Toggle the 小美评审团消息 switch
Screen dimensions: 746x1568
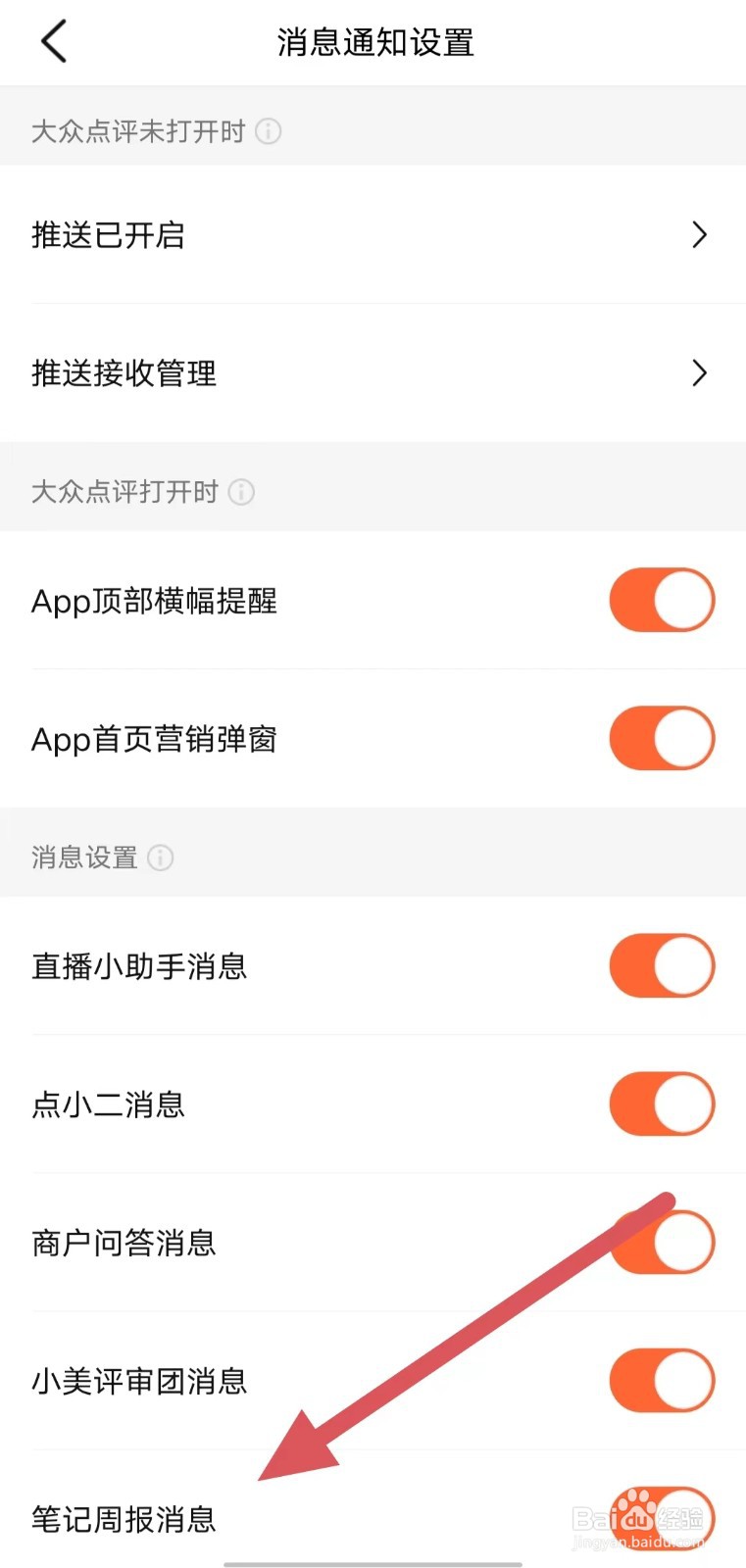point(662,1380)
